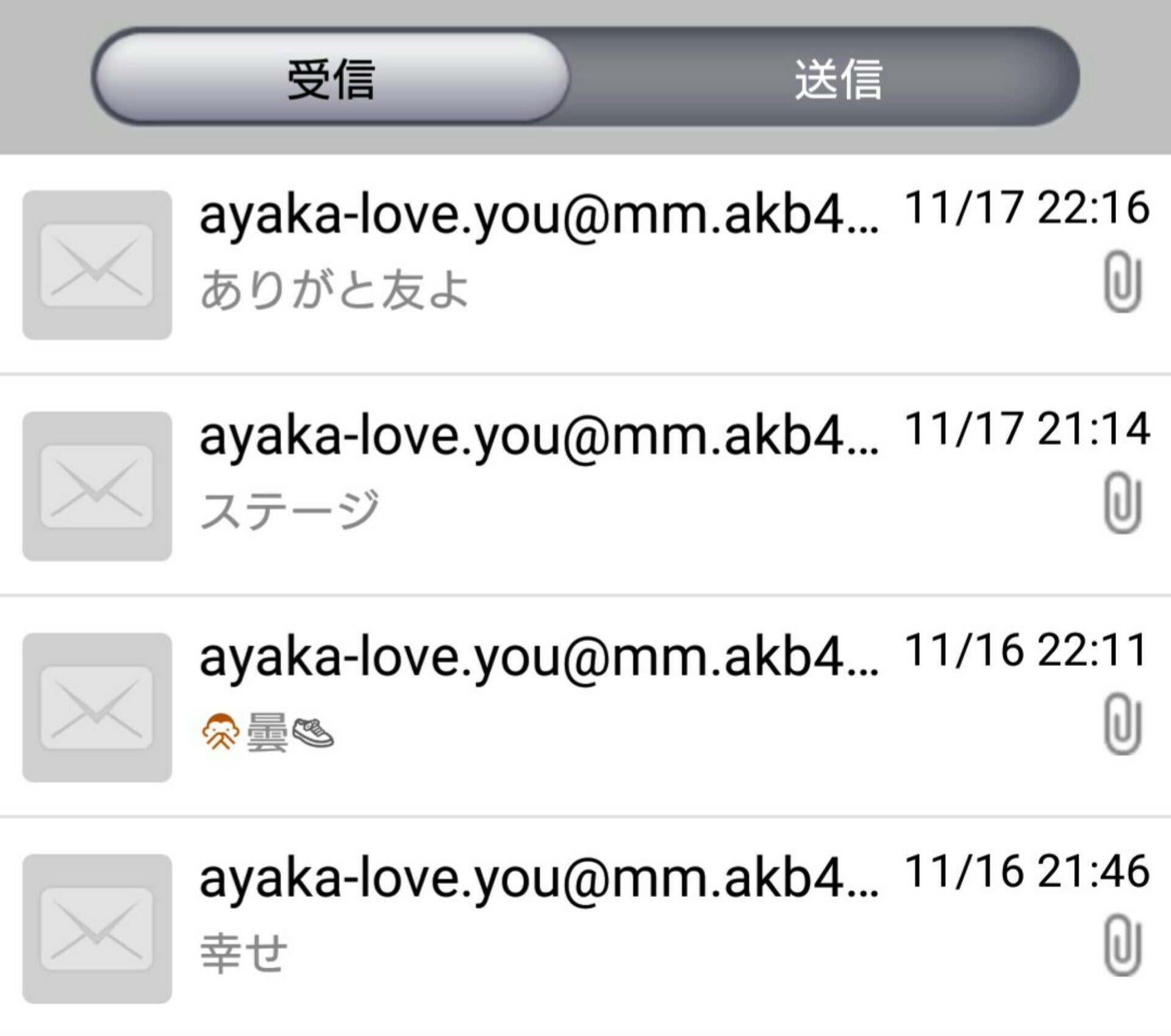Open the email titled 幸せ

coord(585,927)
